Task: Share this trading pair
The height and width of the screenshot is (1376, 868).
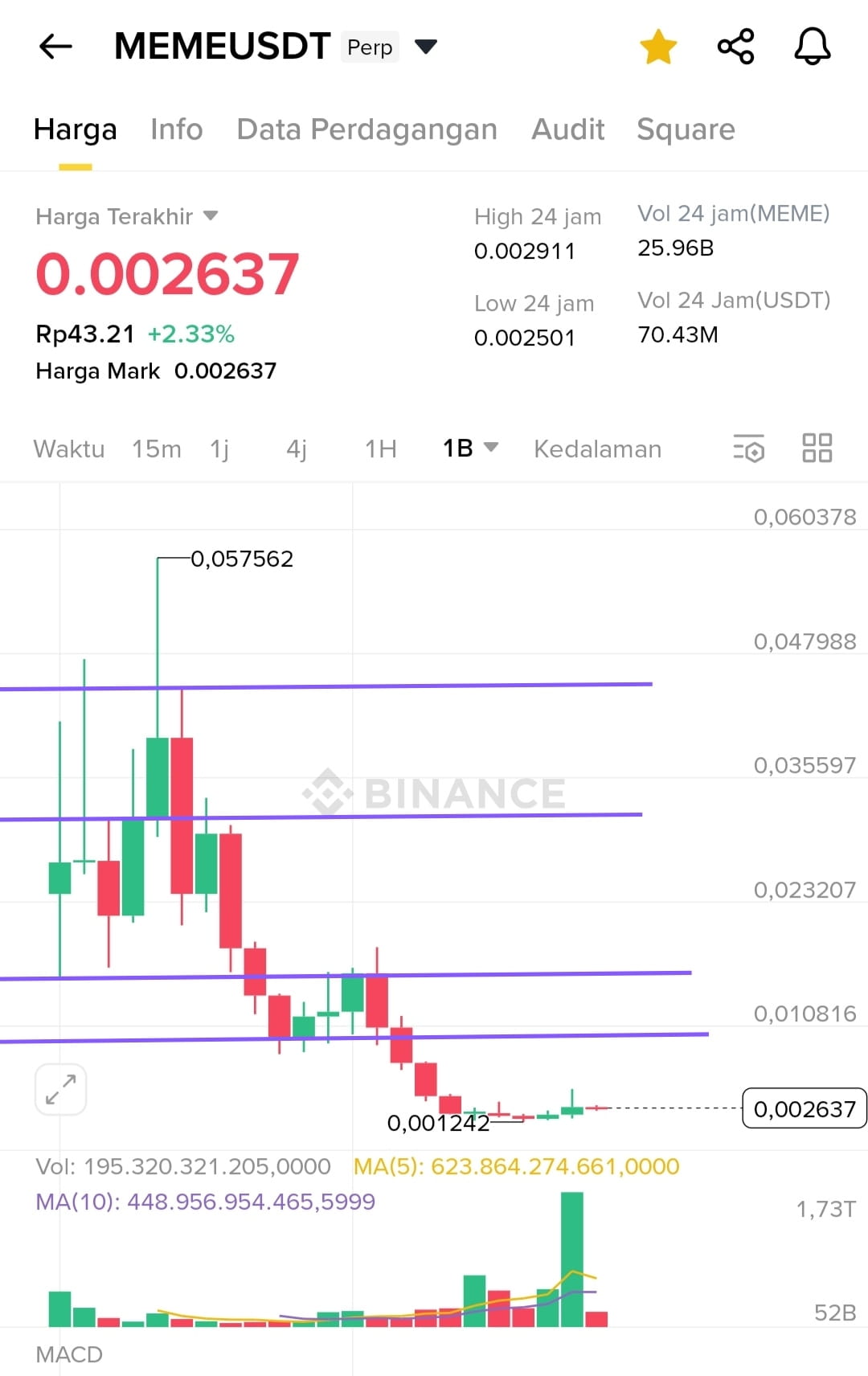Action: click(x=735, y=47)
